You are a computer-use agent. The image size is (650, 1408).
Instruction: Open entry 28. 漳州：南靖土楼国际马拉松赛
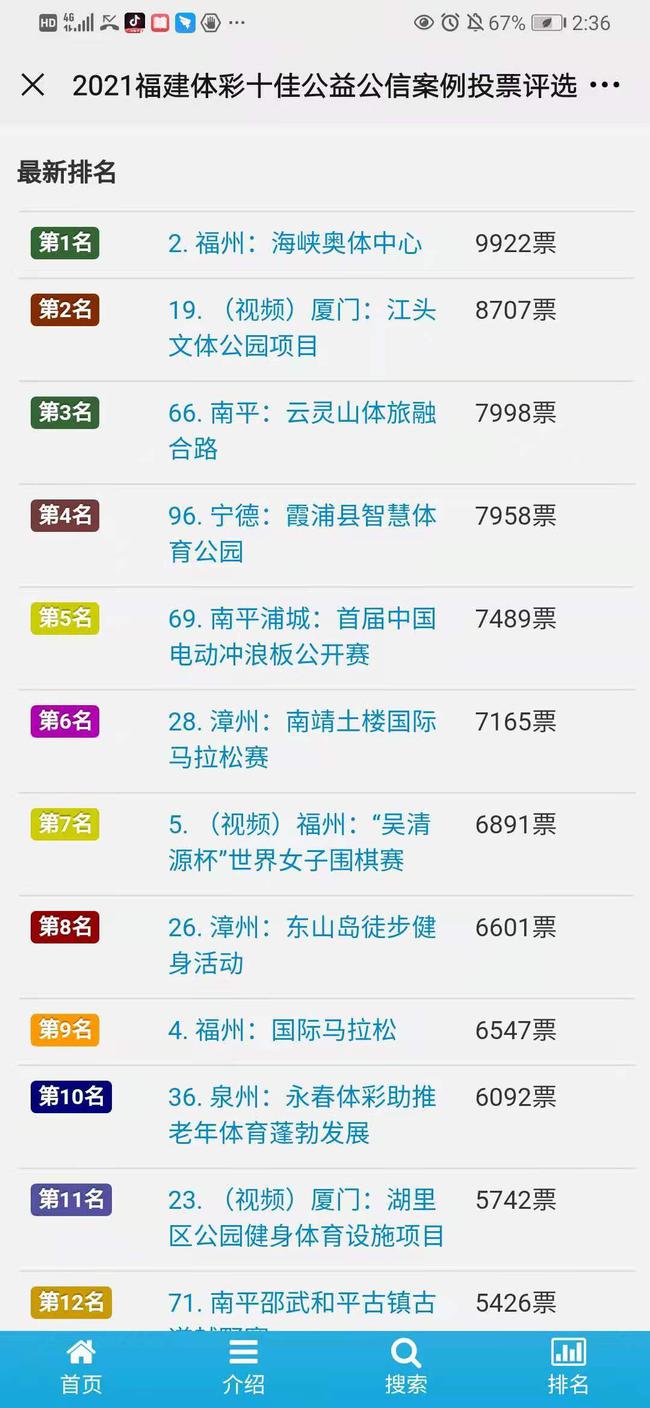302,740
